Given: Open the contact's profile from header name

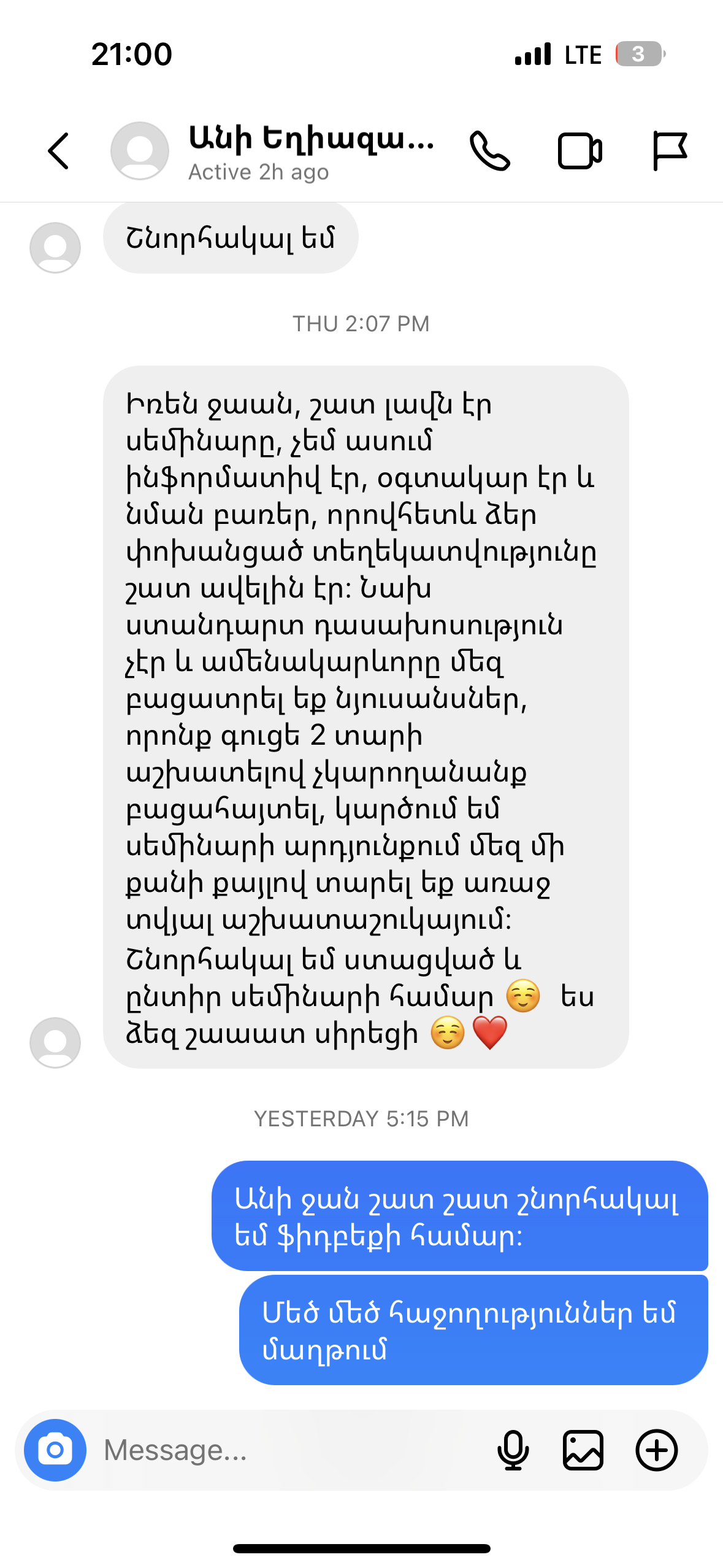Looking at the screenshot, I should tap(311, 139).
